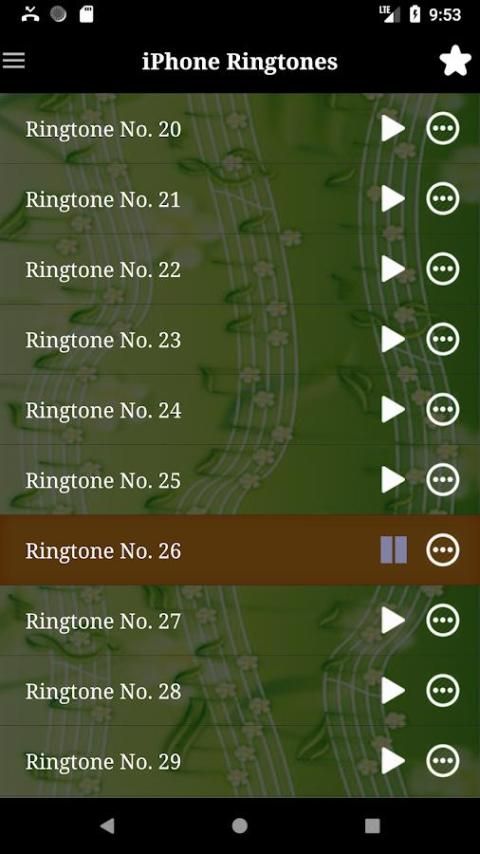Go back with the system back button
The width and height of the screenshot is (480, 854).
(107, 826)
